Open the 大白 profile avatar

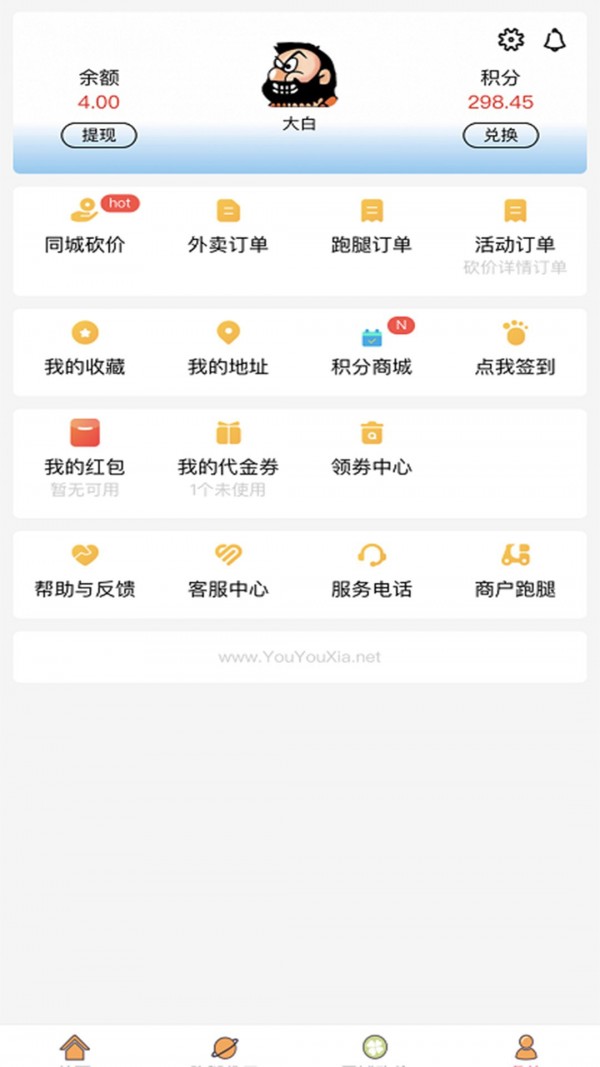(299, 75)
